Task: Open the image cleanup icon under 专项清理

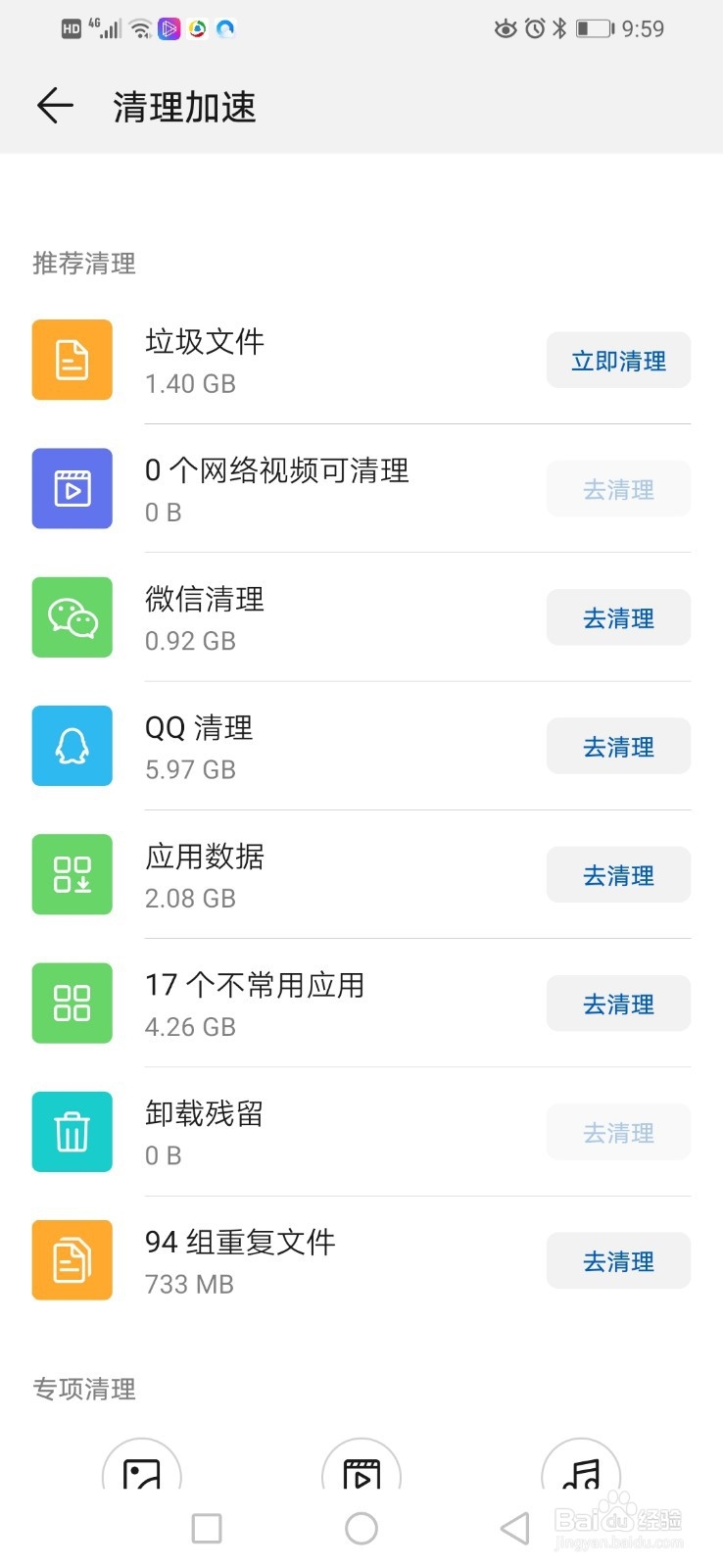Action: pos(142,1470)
